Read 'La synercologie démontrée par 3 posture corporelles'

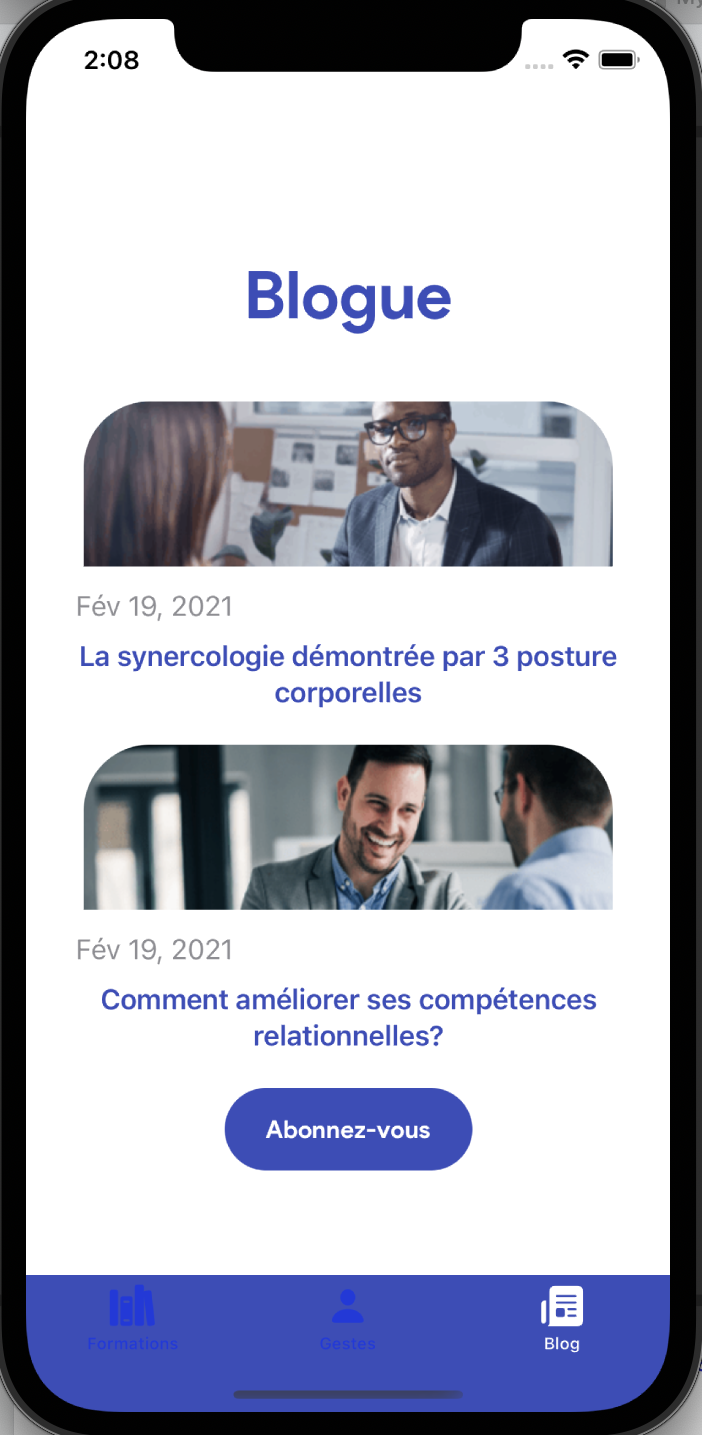coord(348,674)
